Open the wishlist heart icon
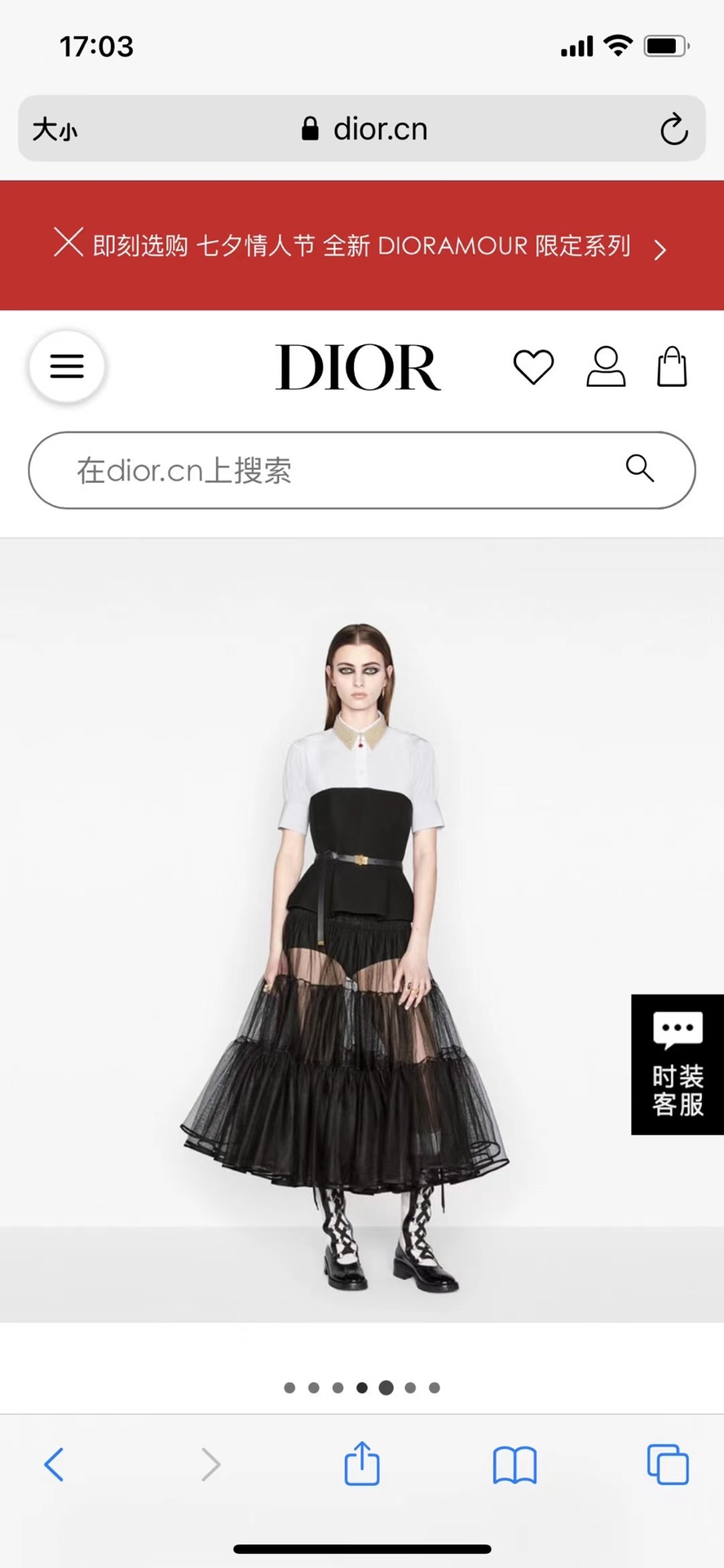 [533, 366]
